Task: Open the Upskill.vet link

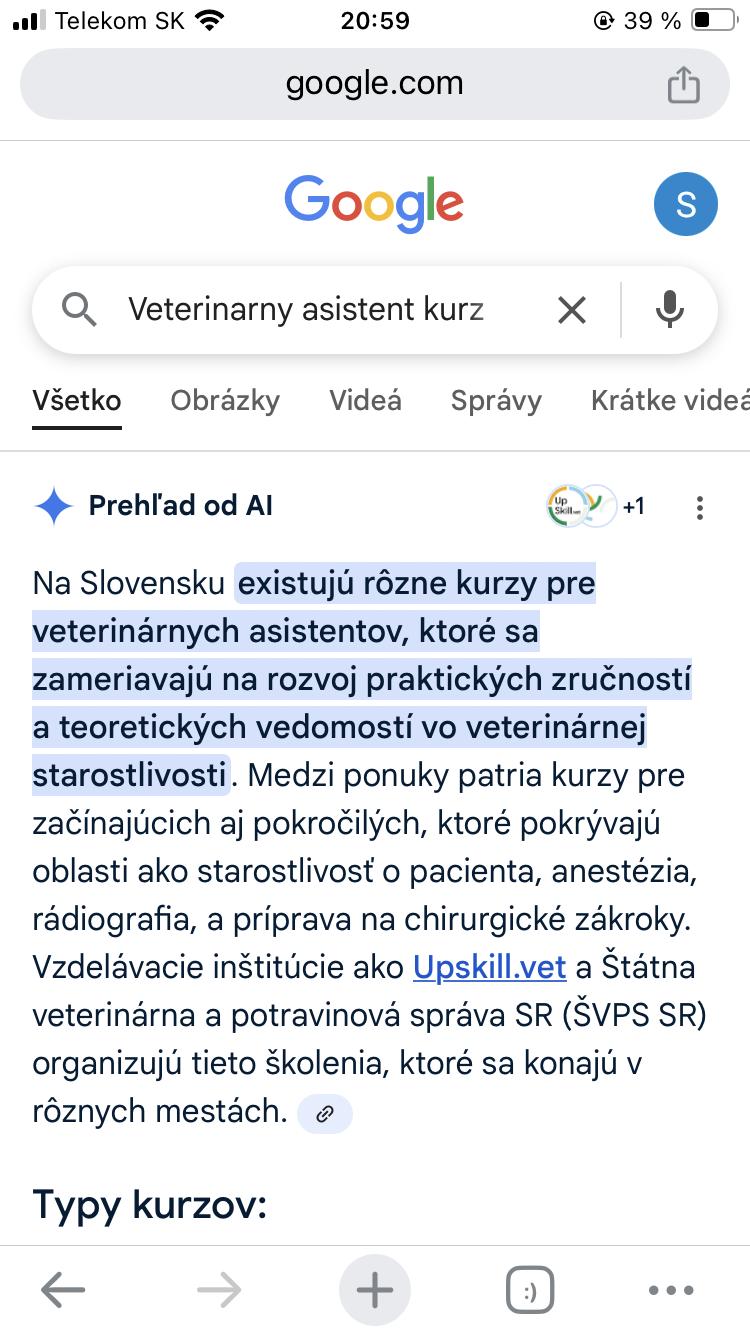Action: (x=490, y=968)
